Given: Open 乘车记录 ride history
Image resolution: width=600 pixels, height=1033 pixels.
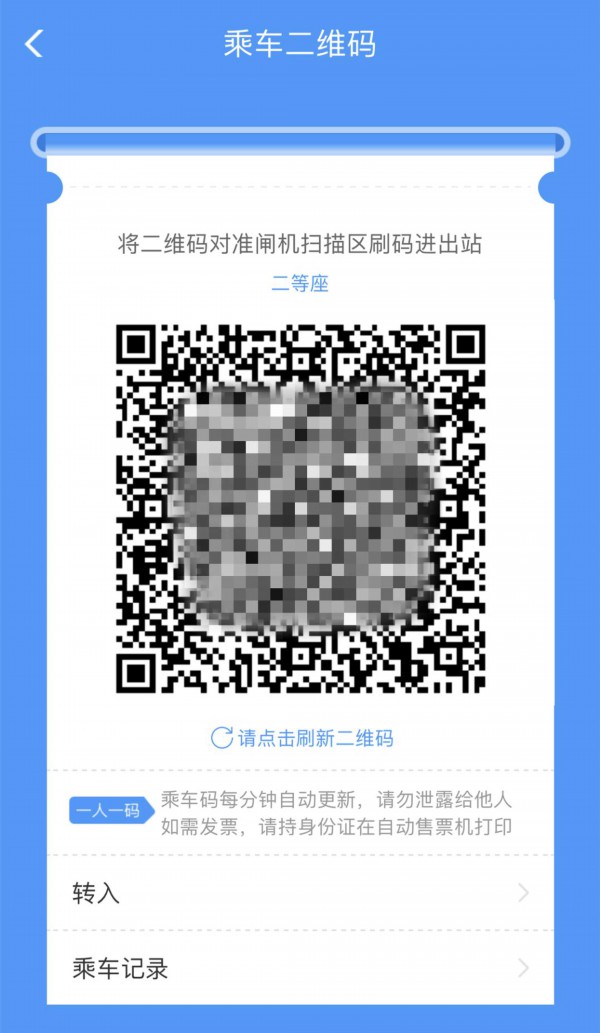Looking at the screenshot, I should pyautogui.click(x=300, y=968).
